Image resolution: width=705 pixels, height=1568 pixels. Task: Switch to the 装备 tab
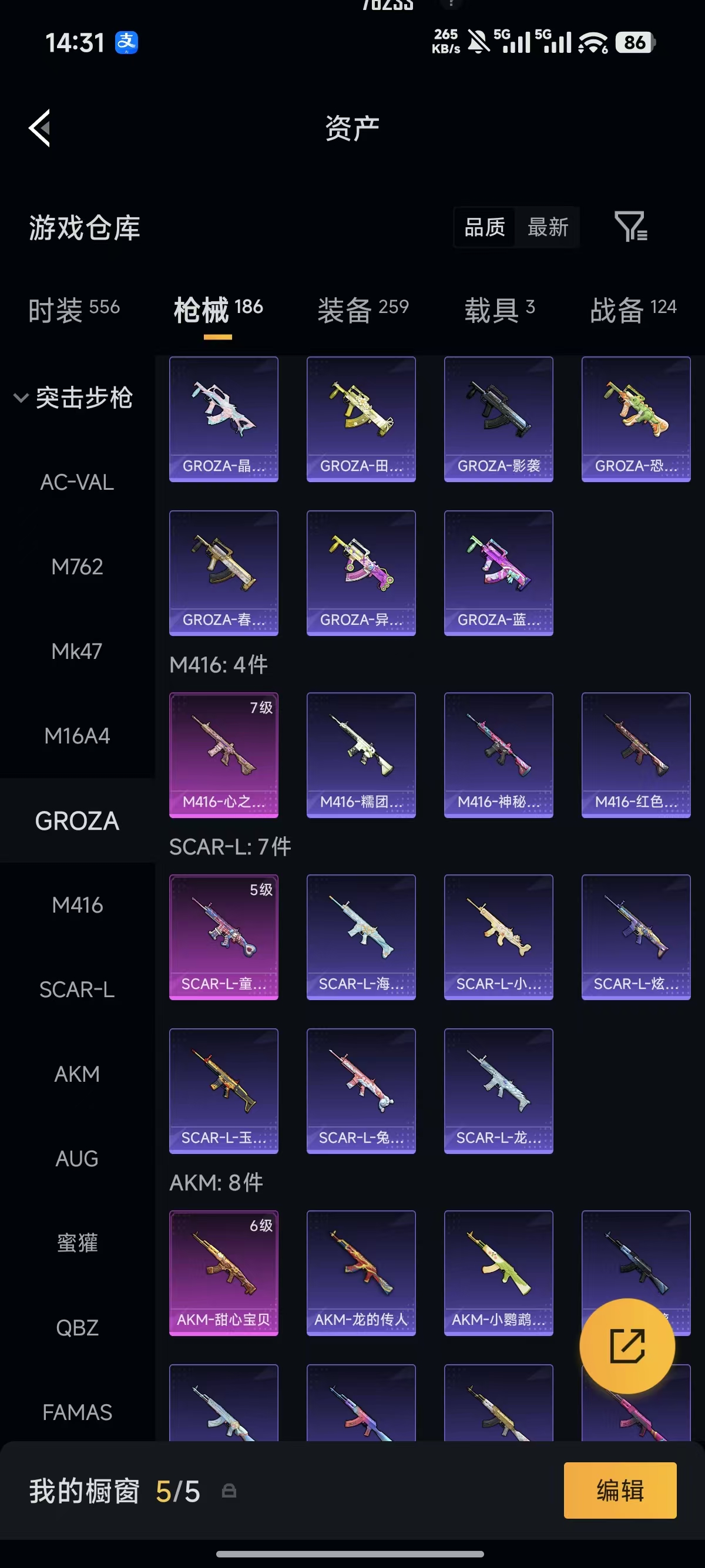point(363,310)
